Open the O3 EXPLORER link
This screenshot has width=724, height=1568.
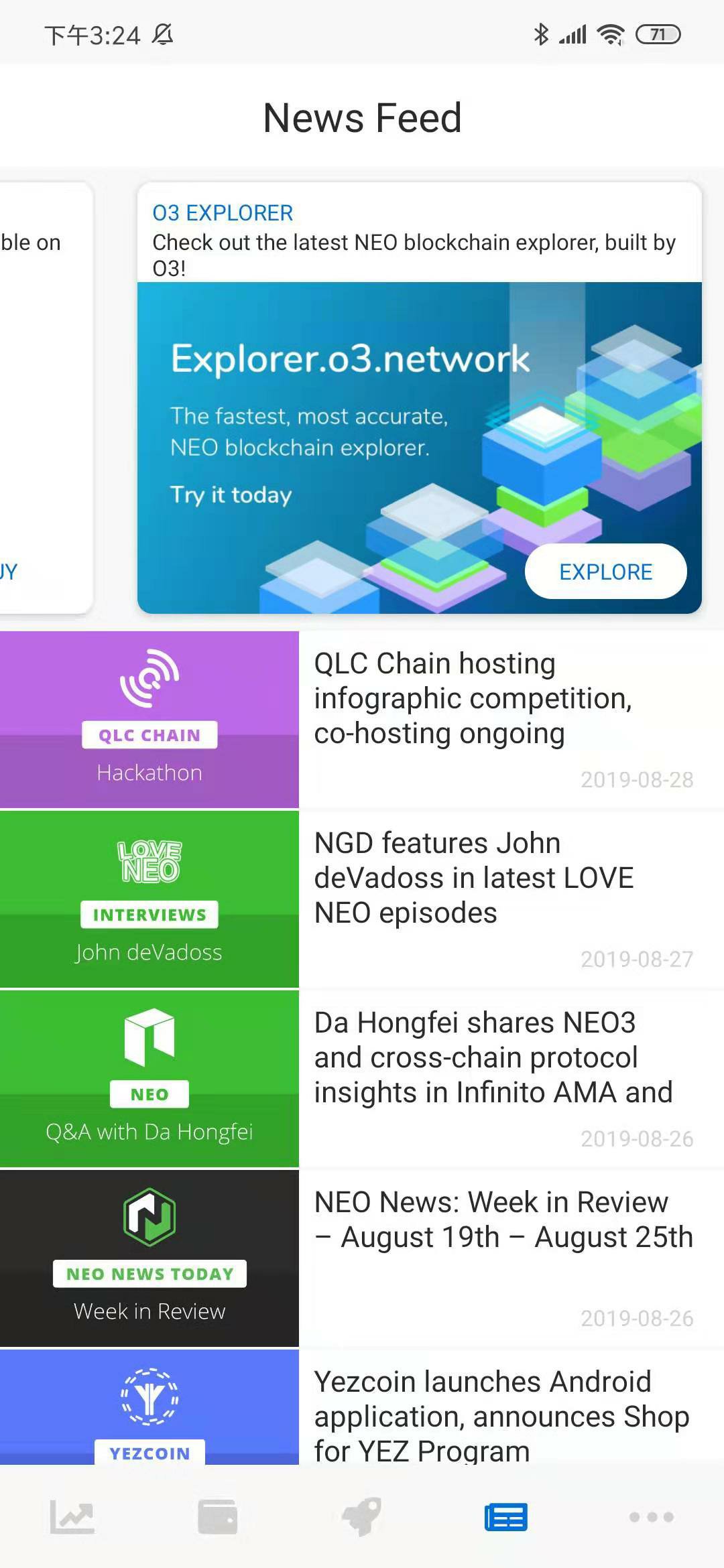point(221,212)
